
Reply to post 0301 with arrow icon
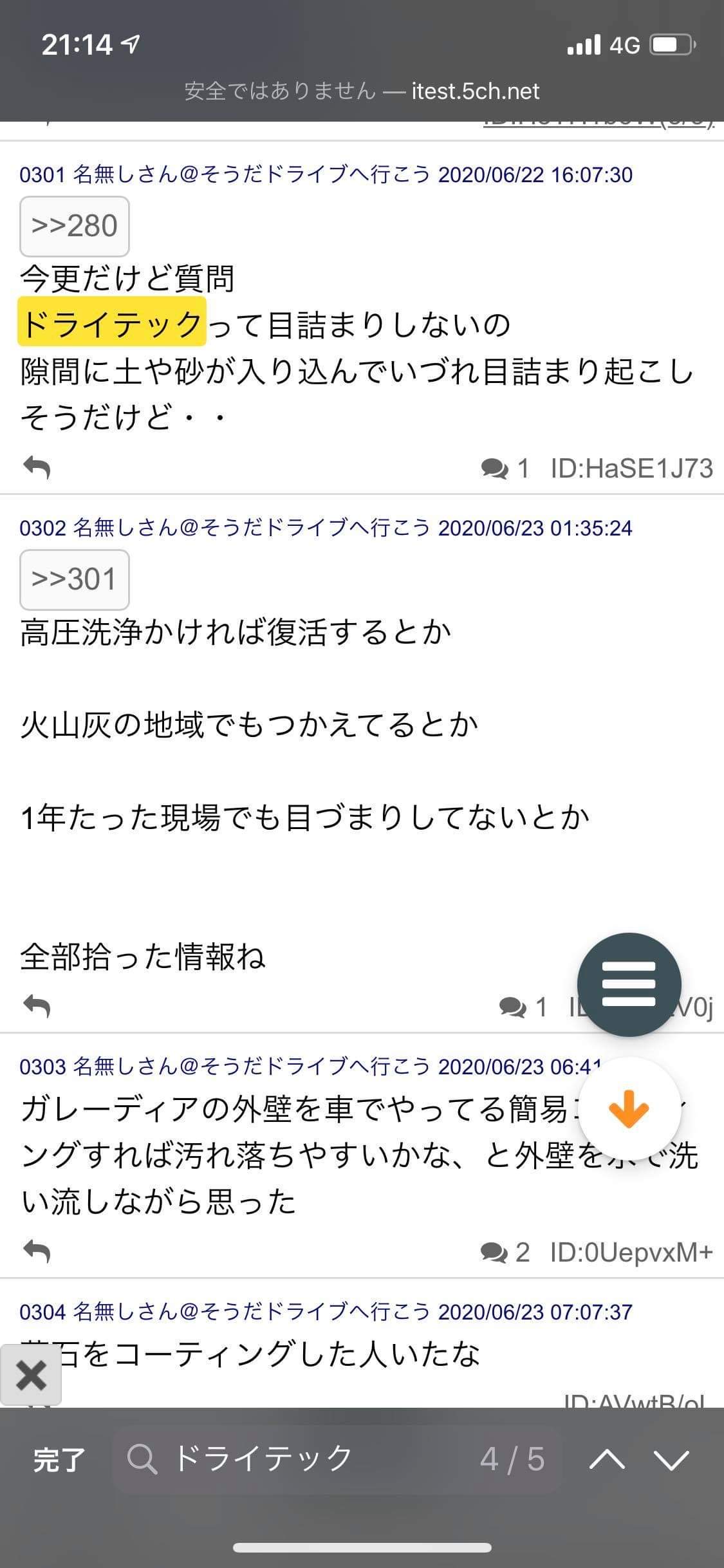pos(37,467)
